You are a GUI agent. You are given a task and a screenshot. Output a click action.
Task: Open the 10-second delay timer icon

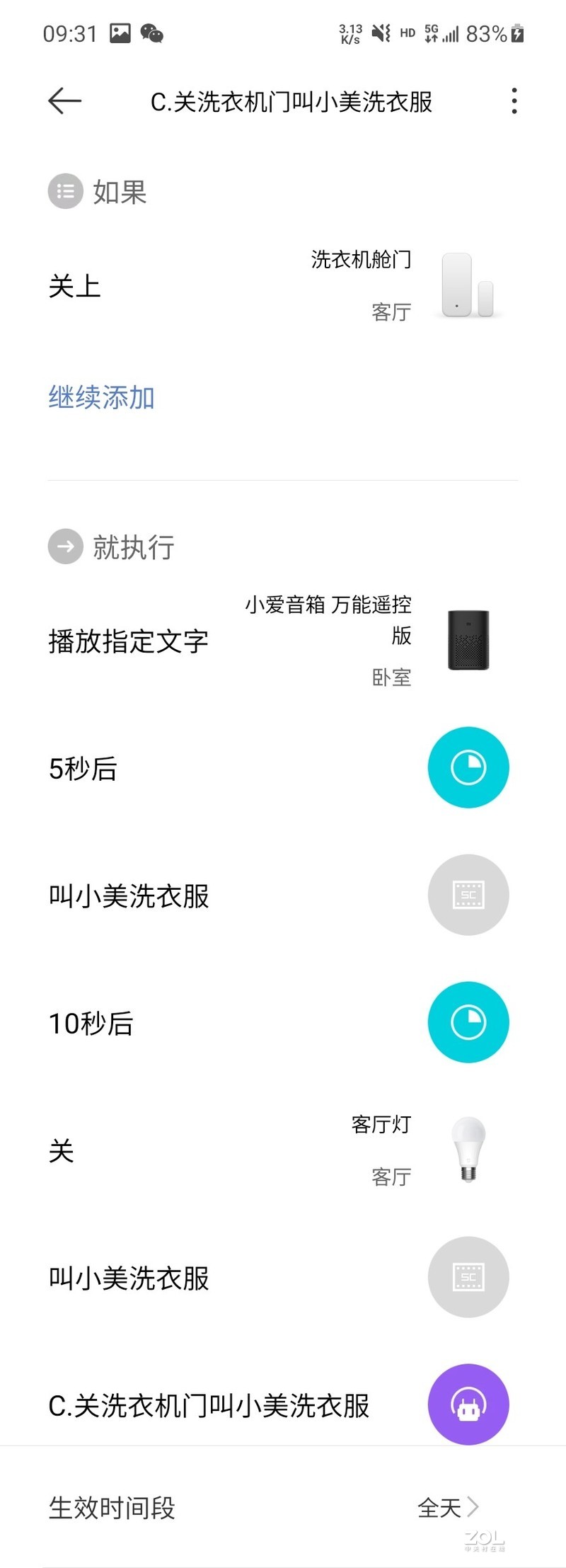click(468, 1022)
